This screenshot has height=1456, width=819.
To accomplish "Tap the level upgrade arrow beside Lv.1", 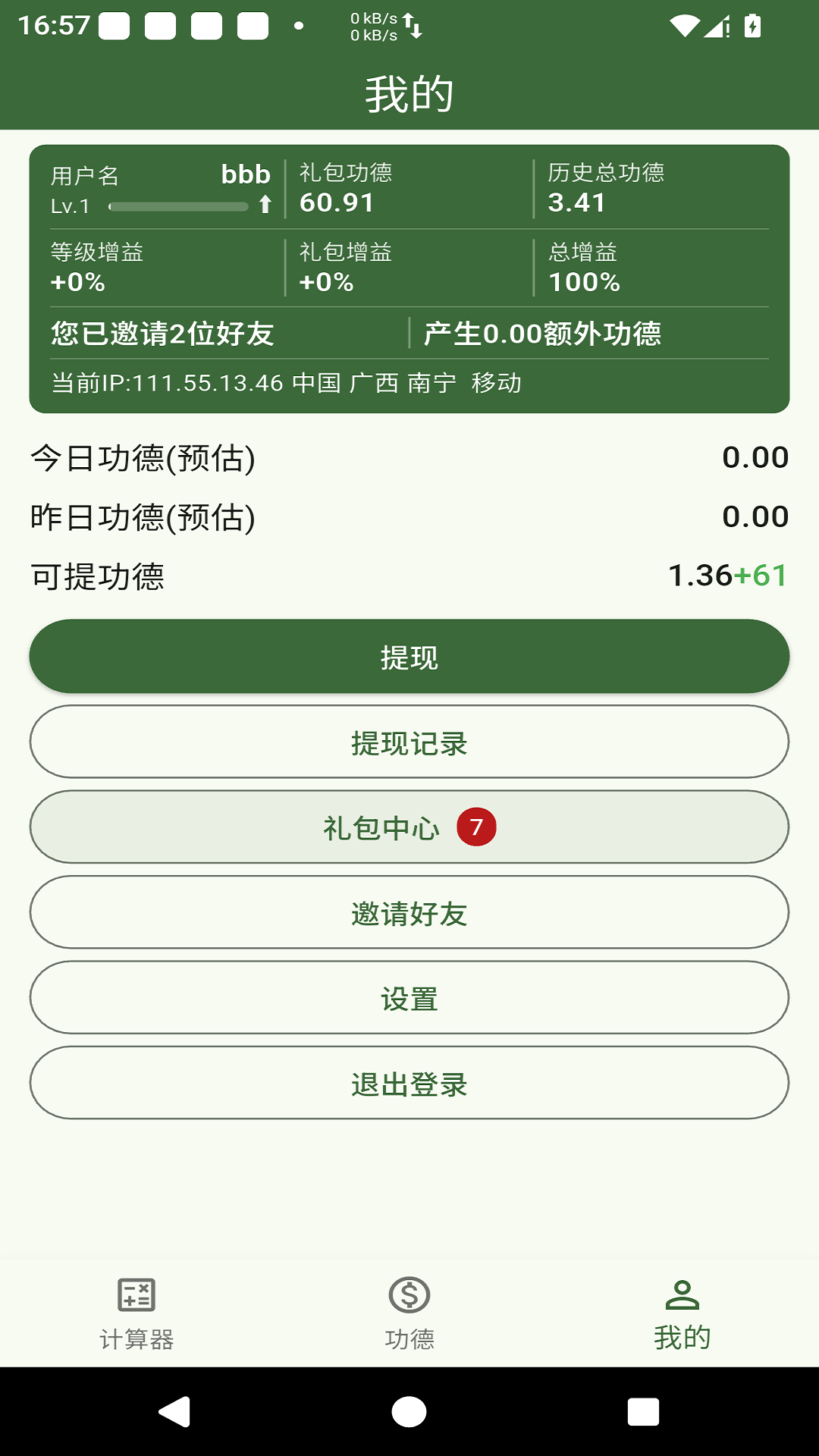I will point(265,205).
